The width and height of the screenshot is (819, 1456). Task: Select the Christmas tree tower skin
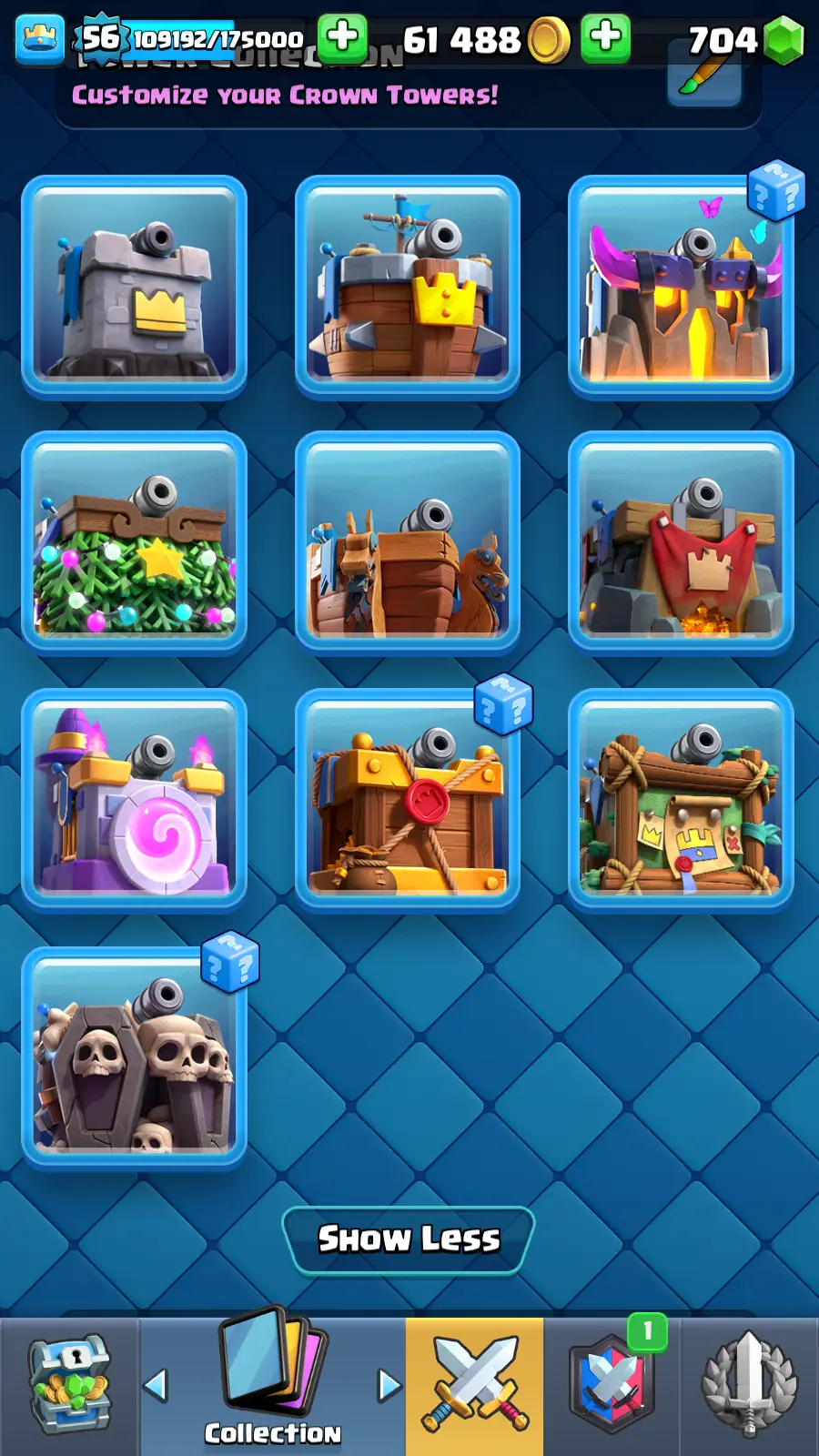pyautogui.click(x=135, y=543)
